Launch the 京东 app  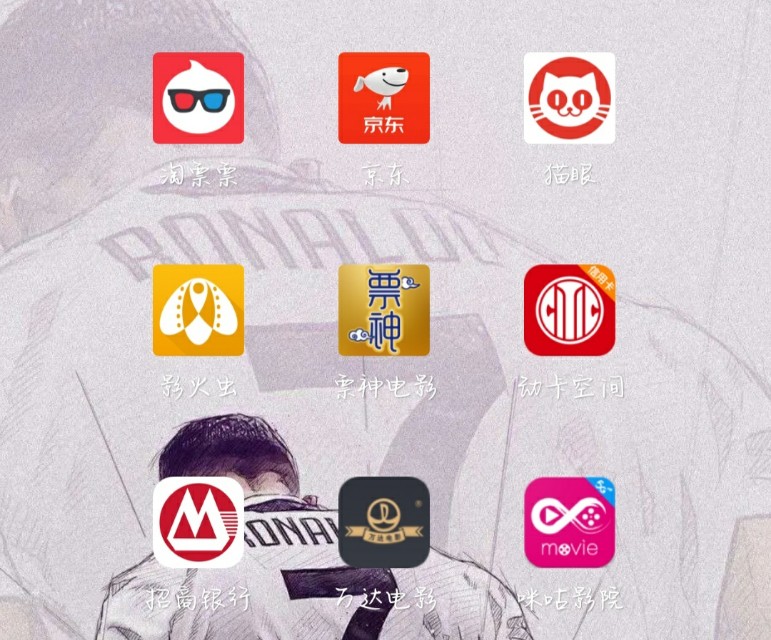[384, 98]
